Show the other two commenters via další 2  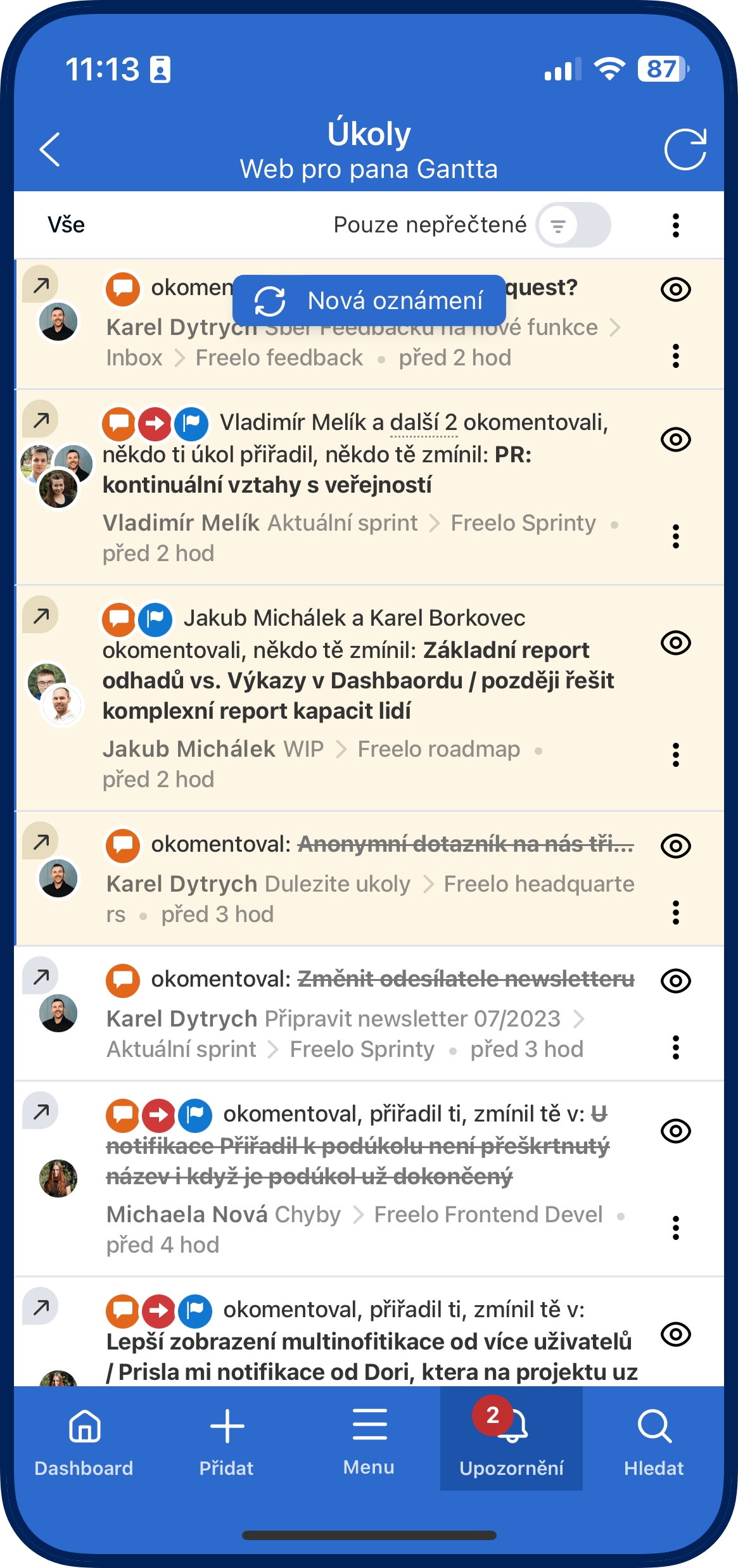click(x=423, y=422)
